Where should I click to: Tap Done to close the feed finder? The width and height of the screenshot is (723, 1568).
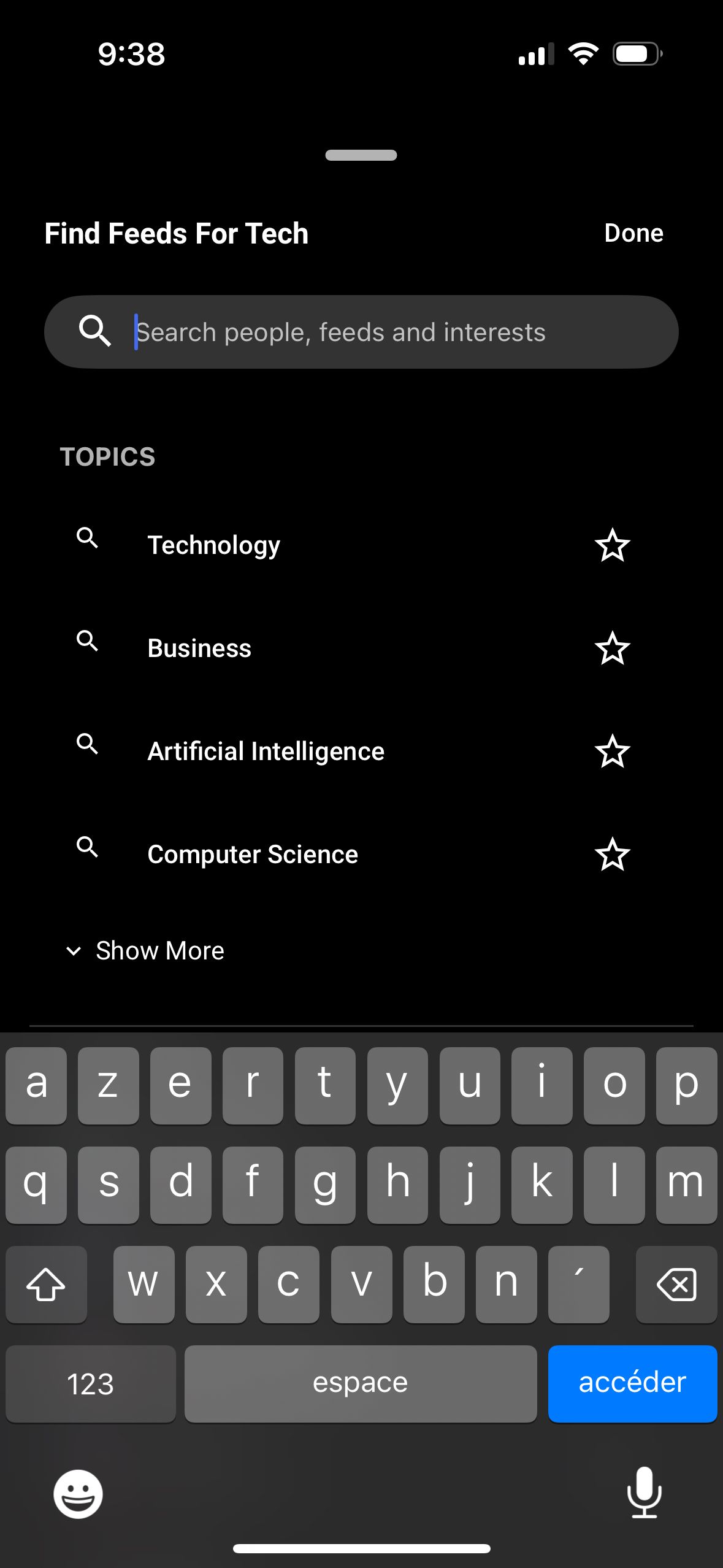pyautogui.click(x=633, y=233)
